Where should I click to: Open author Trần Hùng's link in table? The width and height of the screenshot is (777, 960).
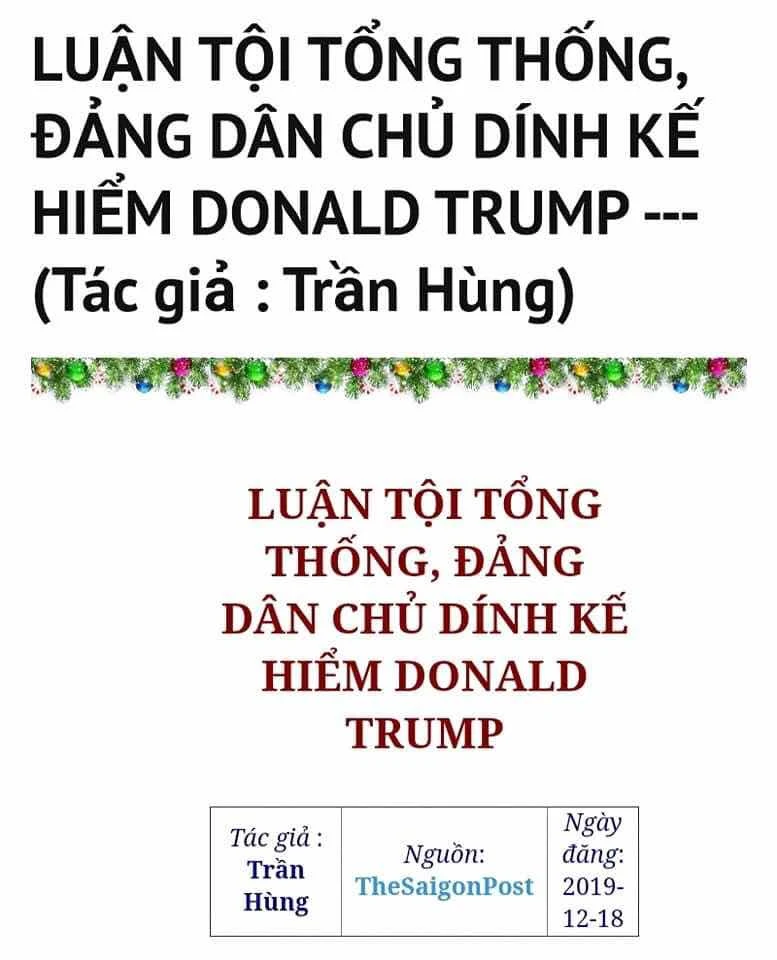point(276,885)
